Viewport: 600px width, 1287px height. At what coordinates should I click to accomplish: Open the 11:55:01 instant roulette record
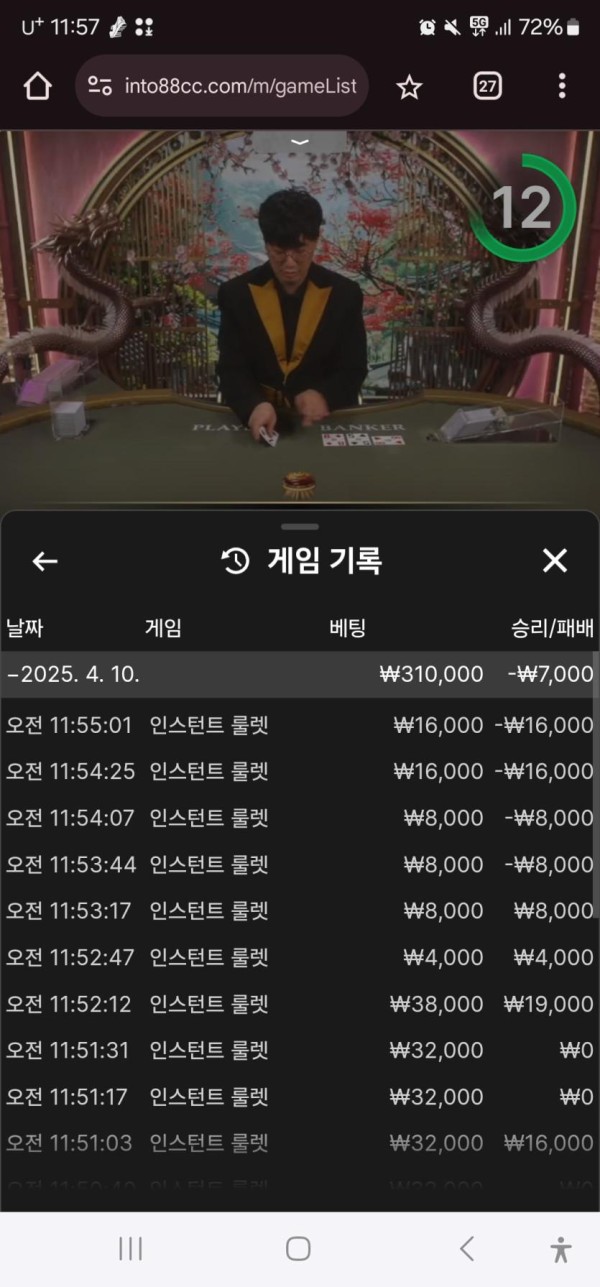point(300,725)
